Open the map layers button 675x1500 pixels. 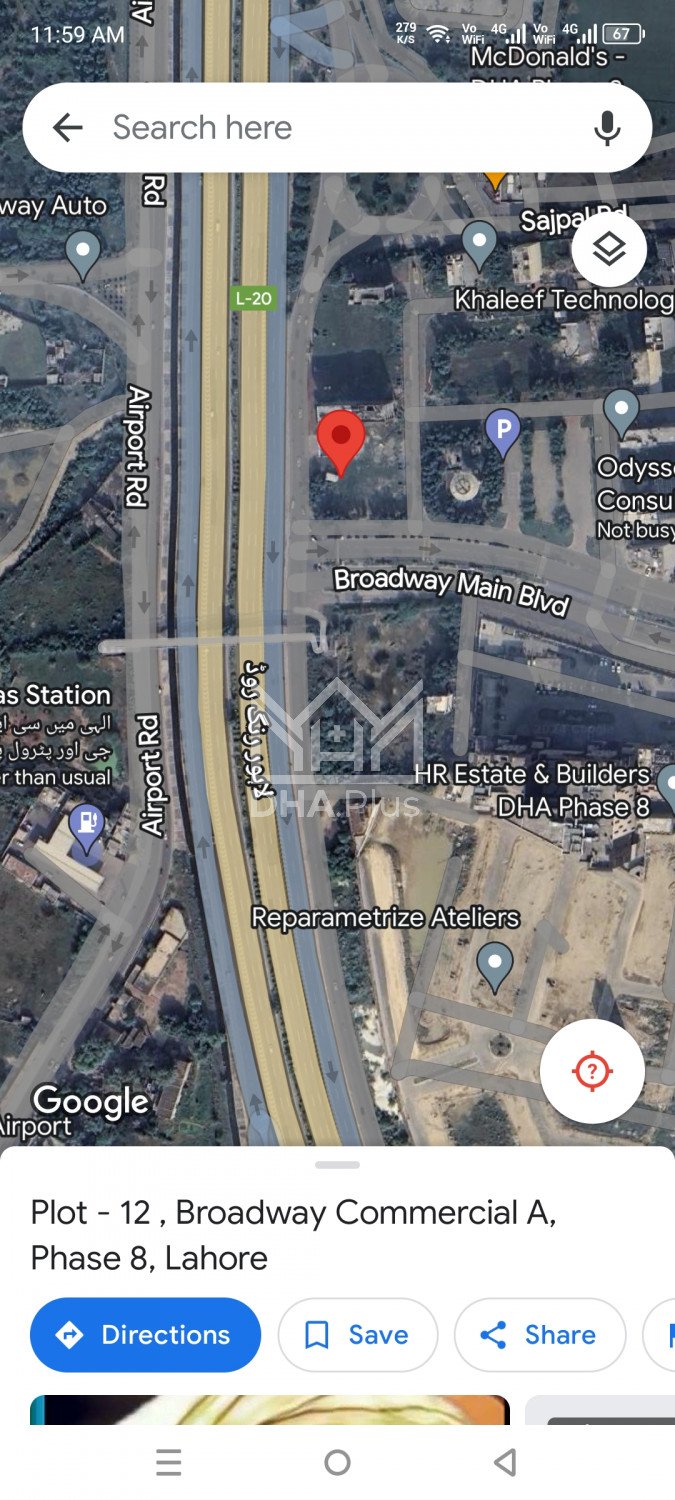(609, 249)
